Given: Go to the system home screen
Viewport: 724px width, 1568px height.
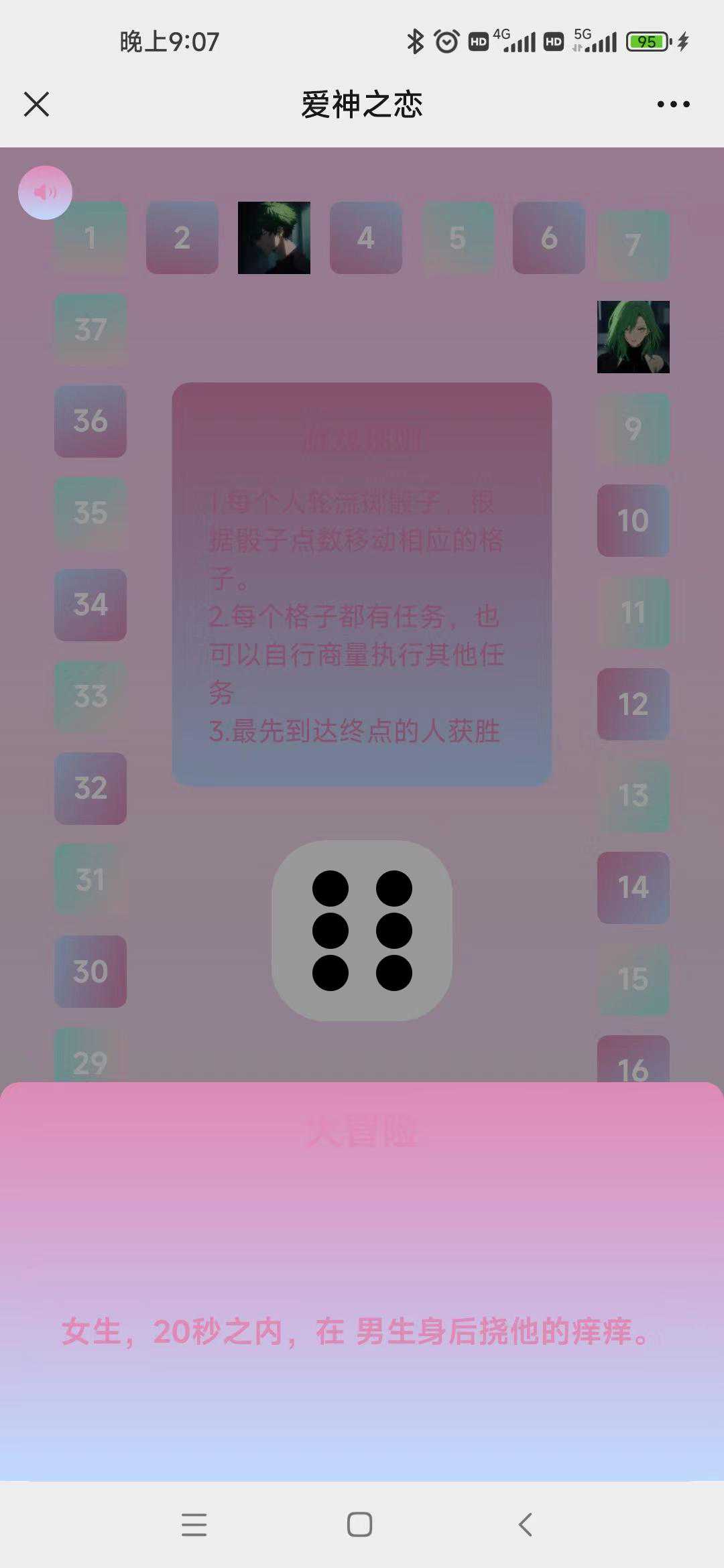Looking at the screenshot, I should 360,1524.
